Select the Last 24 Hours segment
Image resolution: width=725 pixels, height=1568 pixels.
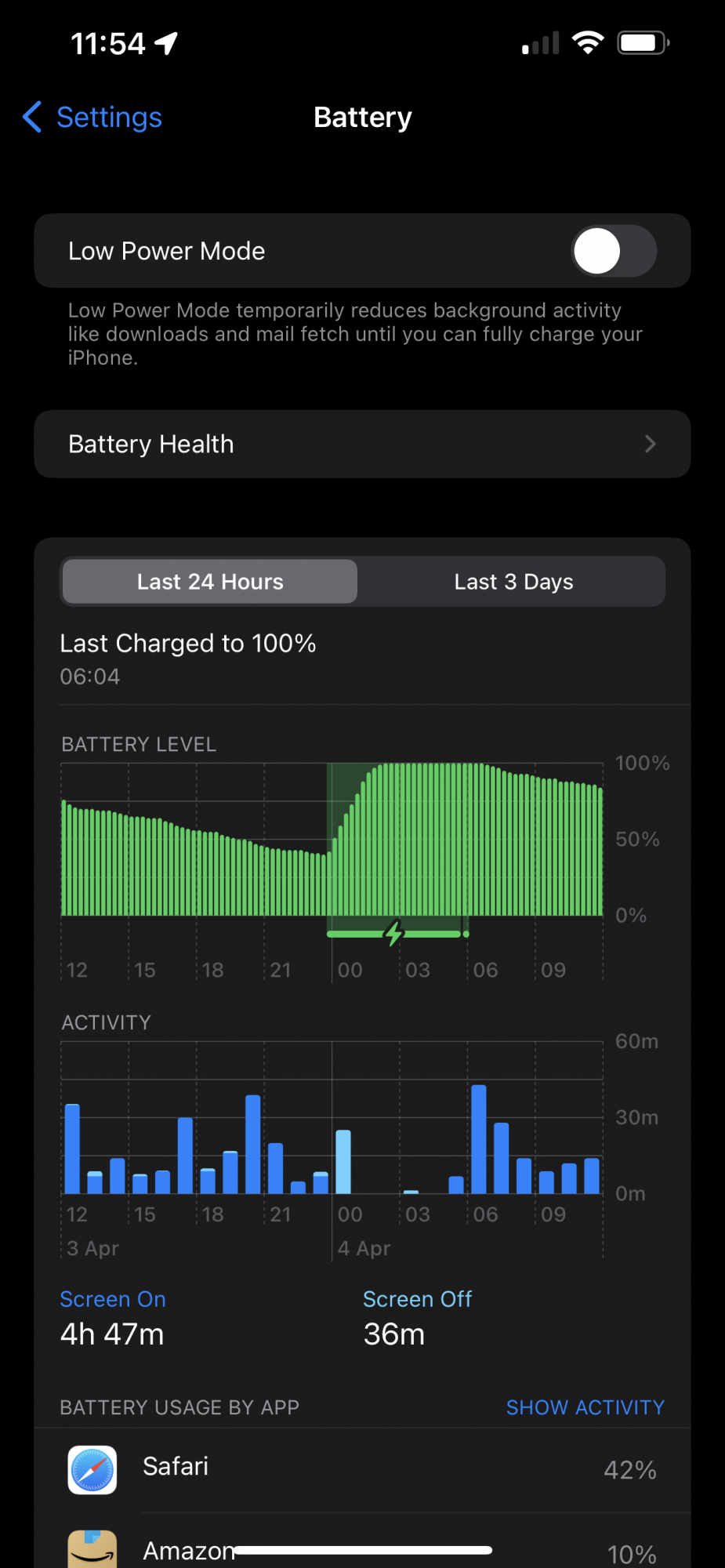210,582
